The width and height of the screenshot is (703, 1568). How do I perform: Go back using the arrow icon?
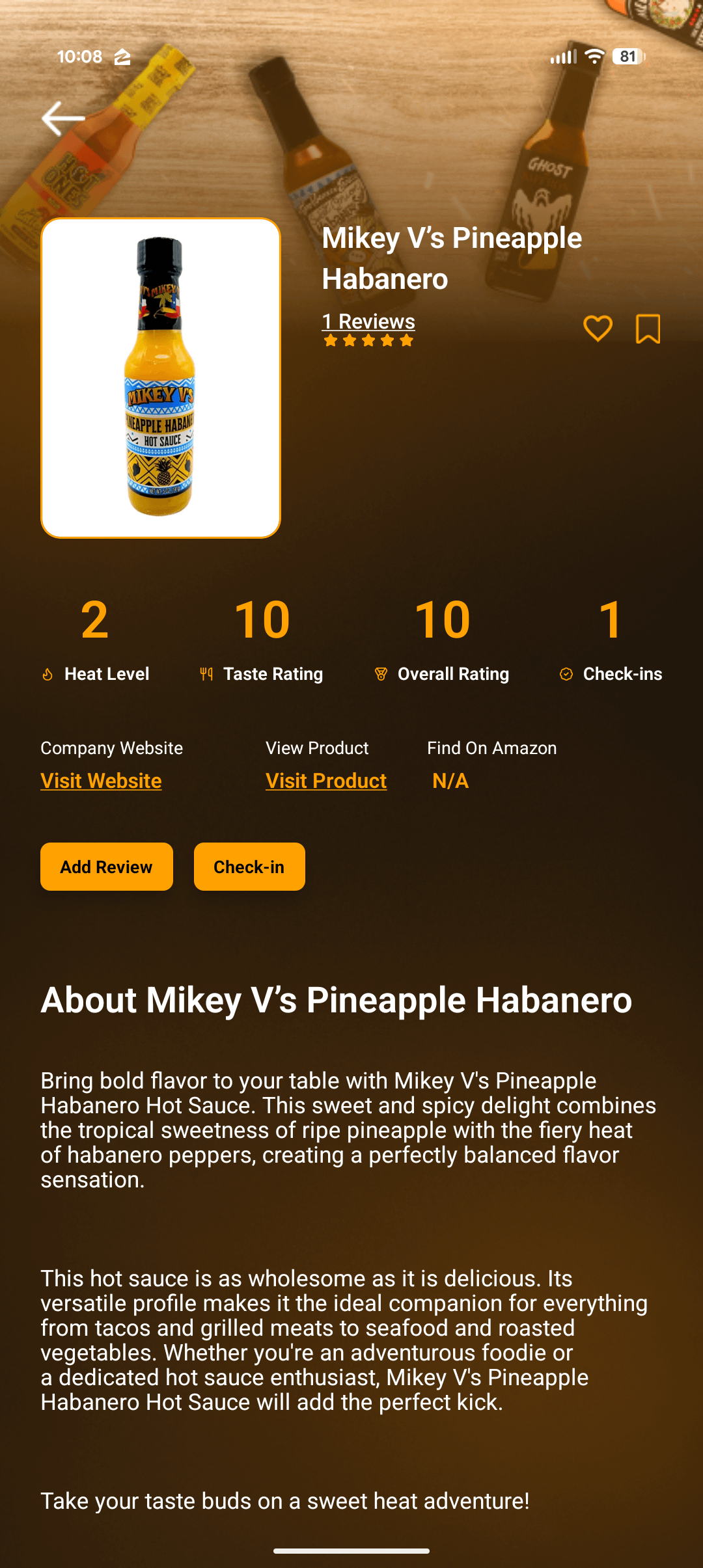pyautogui.click(x=63, y=118)
